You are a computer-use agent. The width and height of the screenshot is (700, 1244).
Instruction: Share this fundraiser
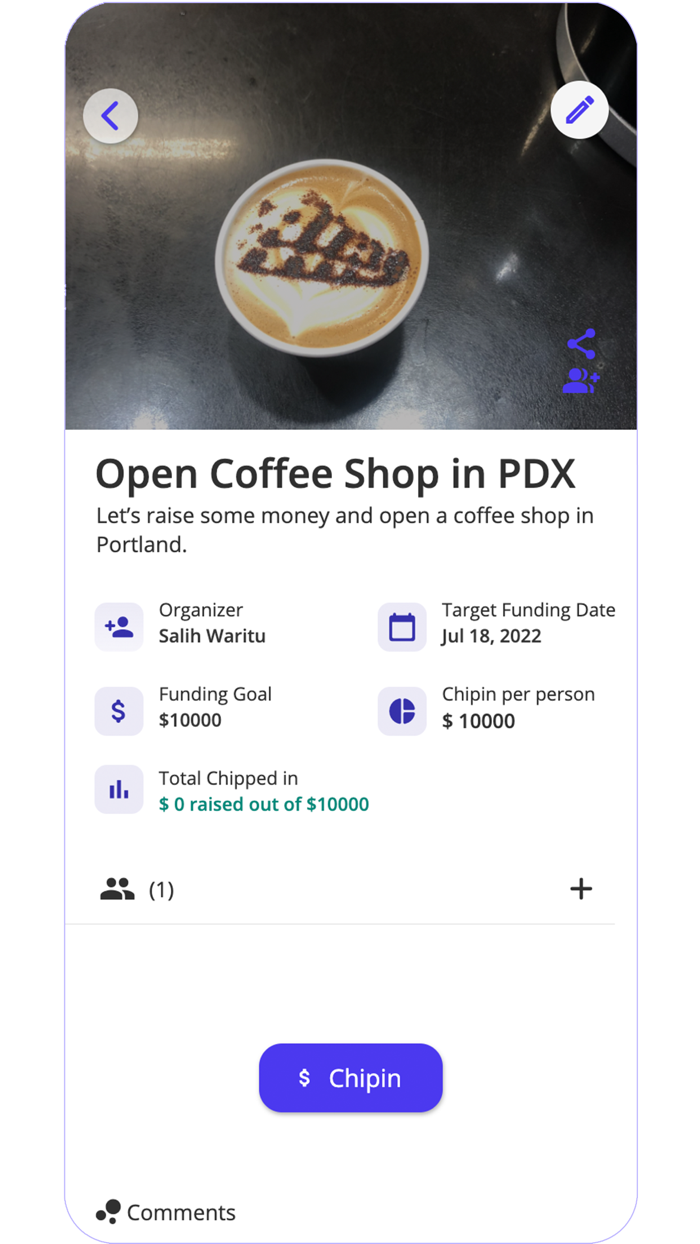581,344
